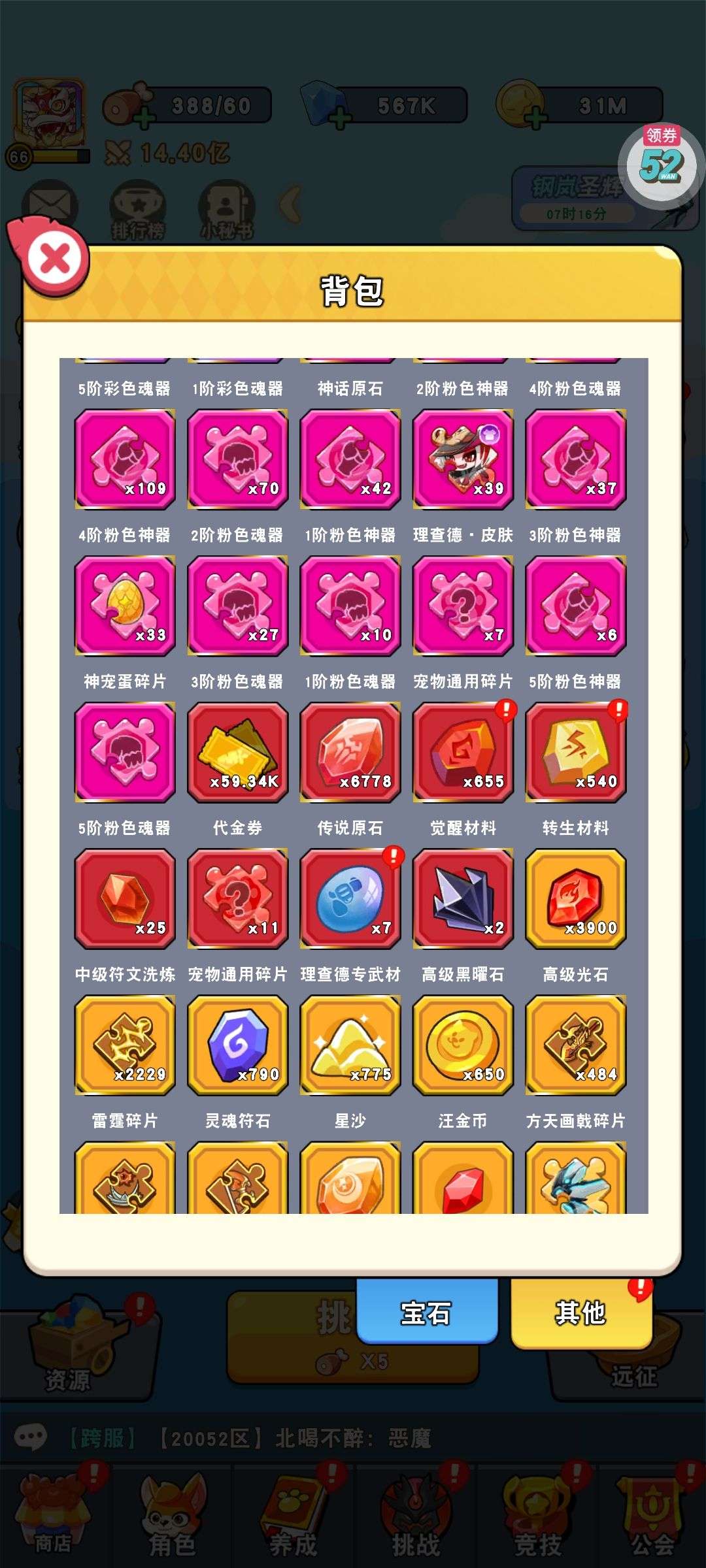Switch to the 其他 tab
The image size is (706, 1568).
580,1313
